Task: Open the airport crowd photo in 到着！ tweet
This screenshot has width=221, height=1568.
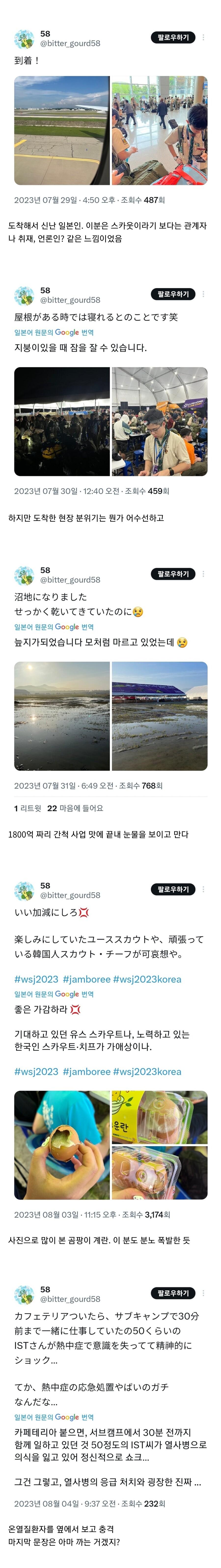Action: coord(160,130)
